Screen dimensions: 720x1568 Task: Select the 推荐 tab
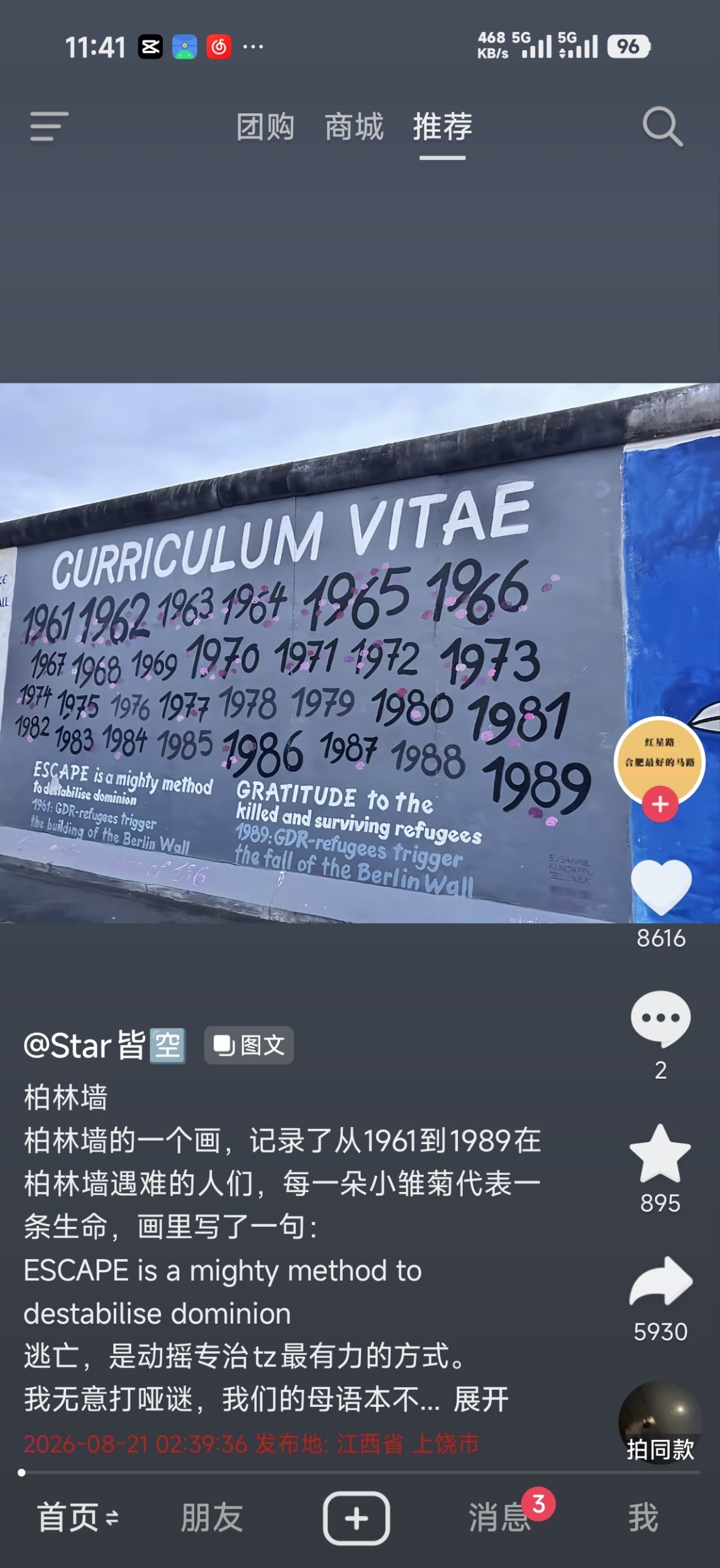pos(442,127)
